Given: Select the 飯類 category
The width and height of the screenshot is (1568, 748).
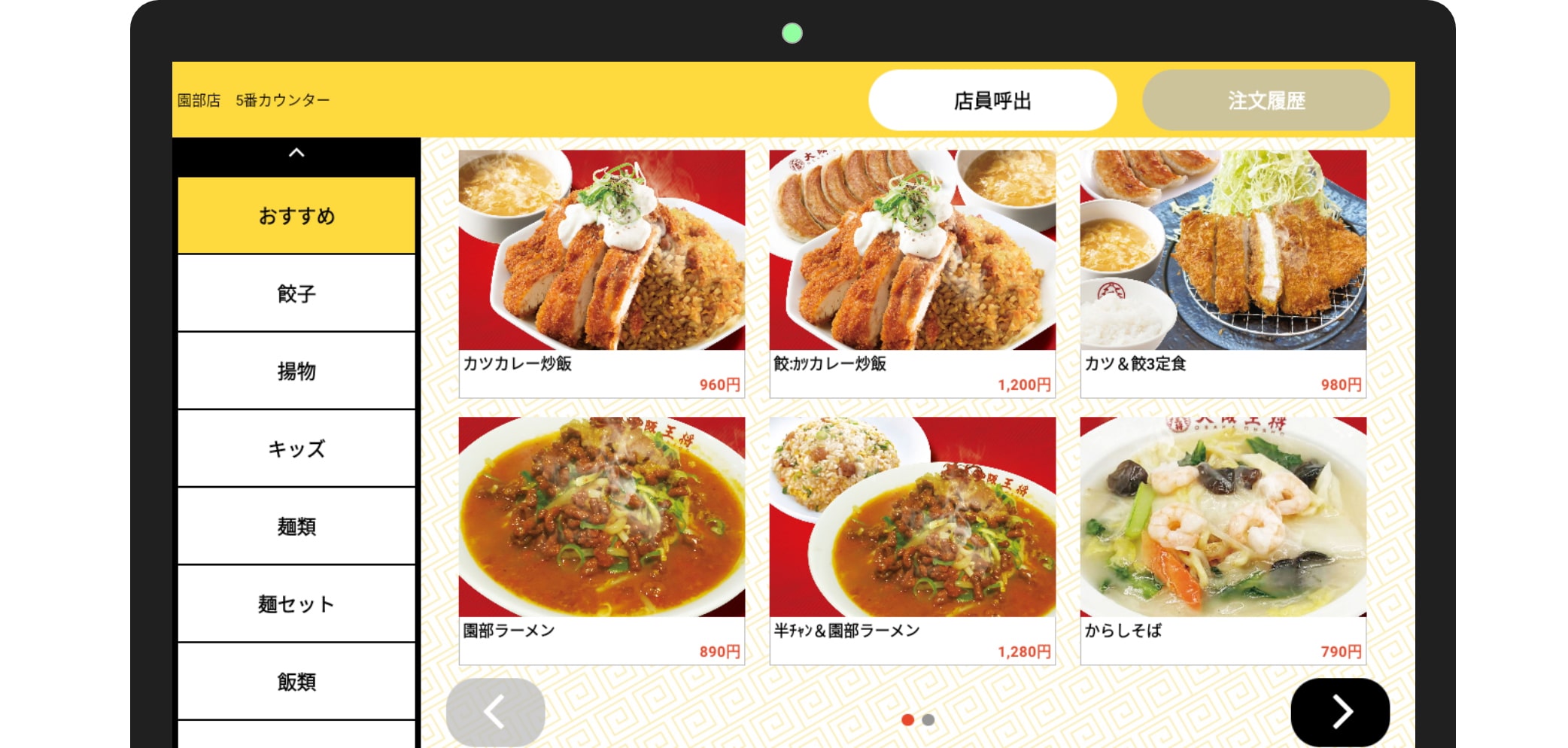Looking at the screenshot, I should [x=296, y=681].
